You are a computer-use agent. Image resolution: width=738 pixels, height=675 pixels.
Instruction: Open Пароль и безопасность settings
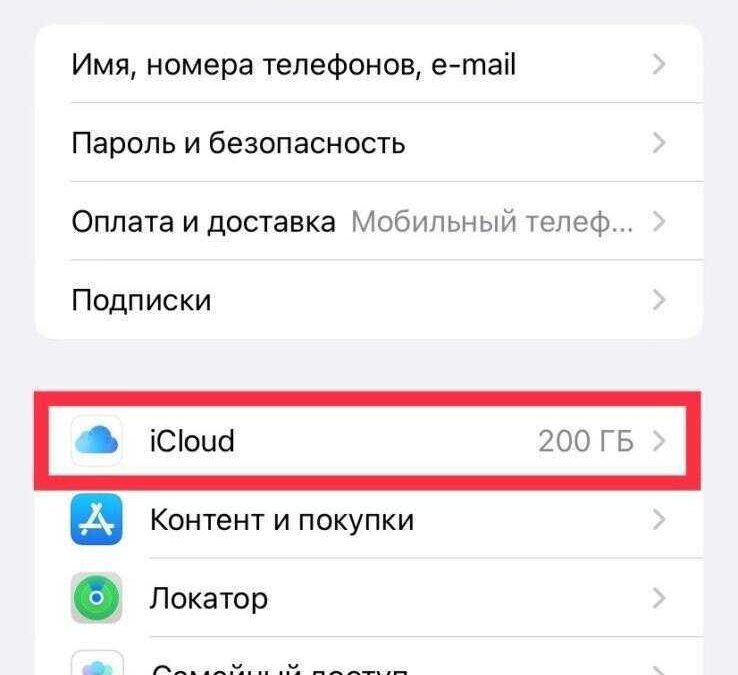[368, 143]
